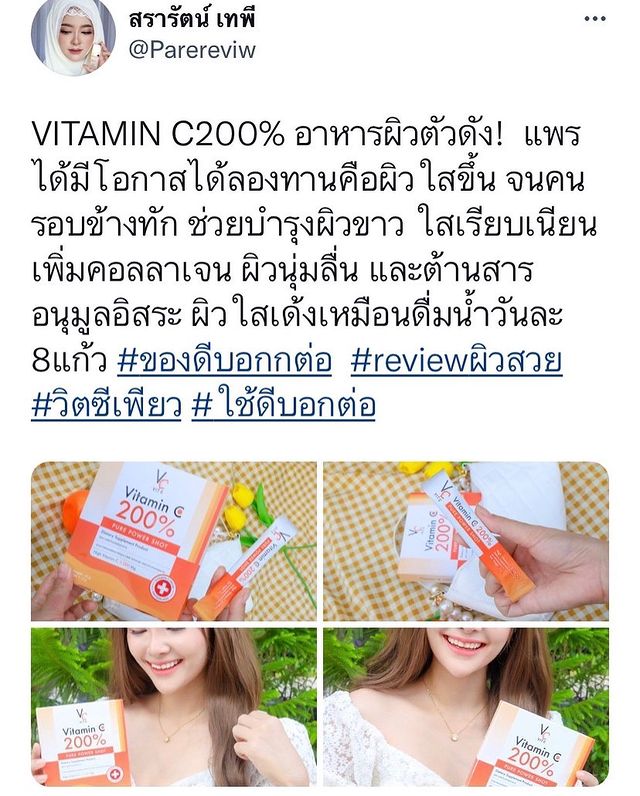The width and height of the screenshot is (640, 796).
Task: Open hashtag #ของดีบอกกต่อ
Action: [x=224, y=360]
